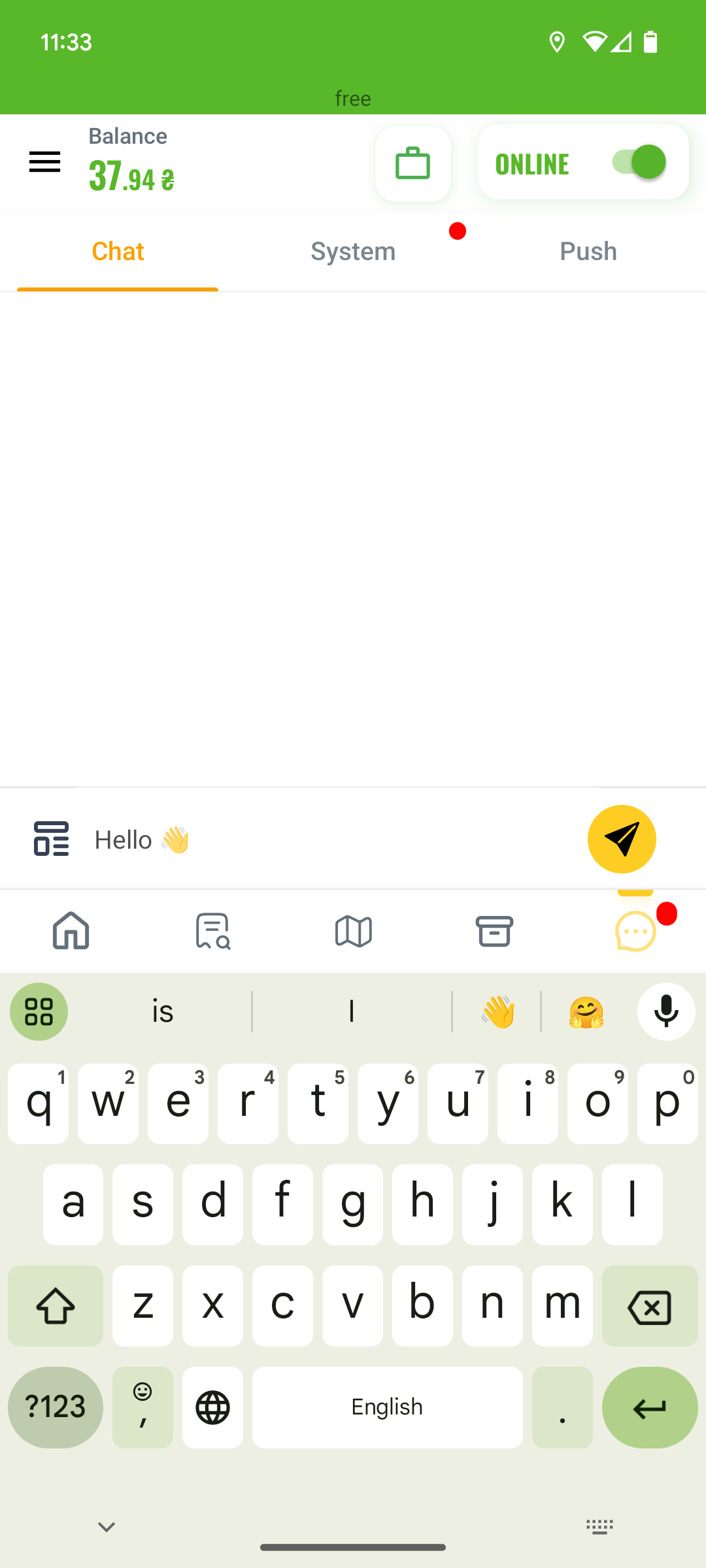This screenshot has width=706, height=1568.
Task: Send the Hello message
Action: click(x=622, y=839)
